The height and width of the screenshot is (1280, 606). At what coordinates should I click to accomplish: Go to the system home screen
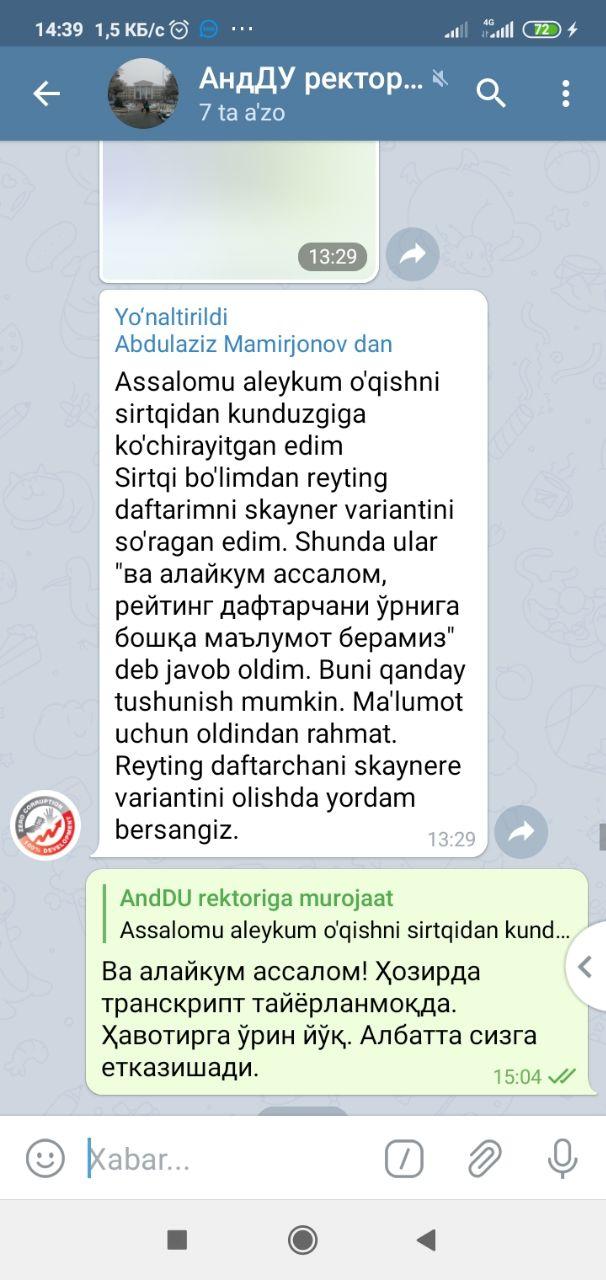tap(302, 1240)
